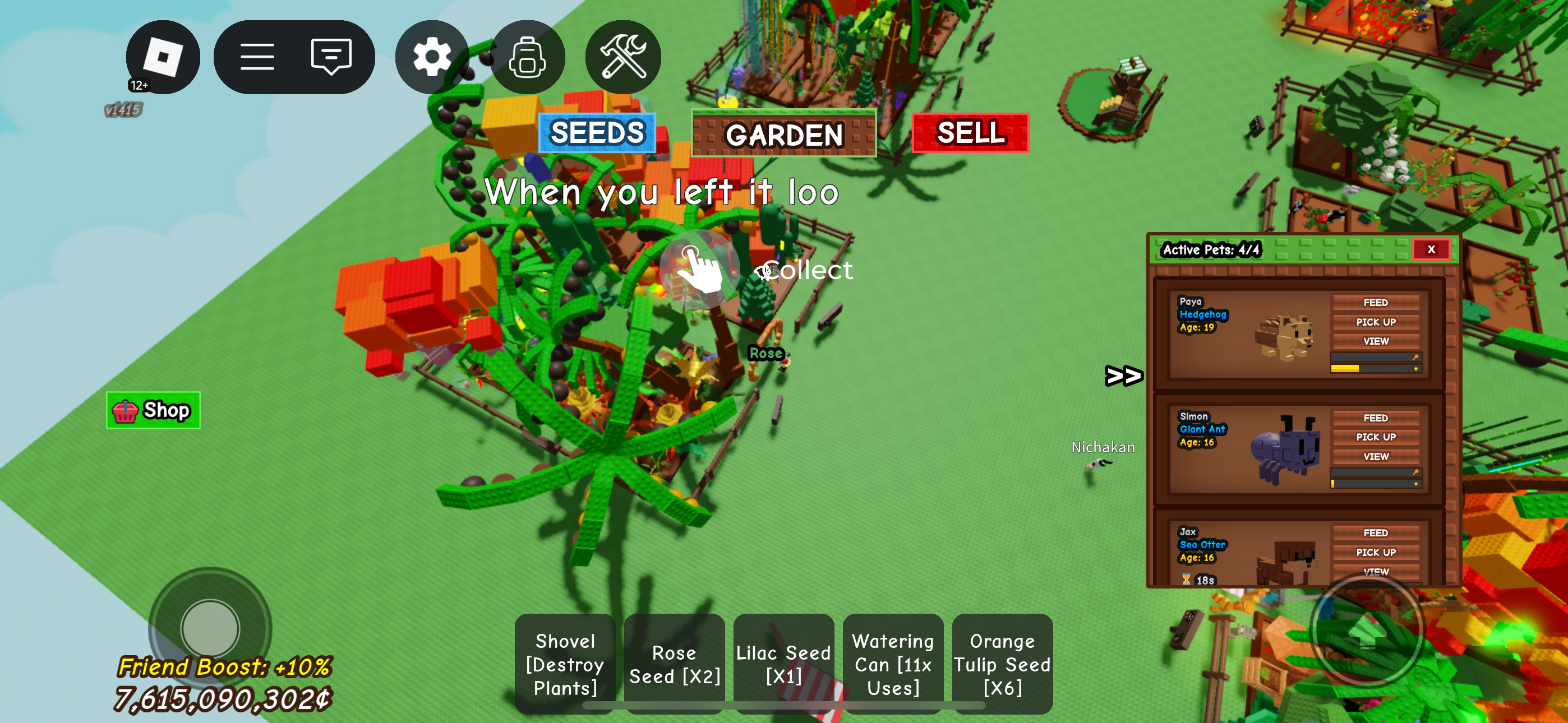Screen dimensions: 1568x723
Task: Pick up Simon the Giant Ant
Action: 1375,437
